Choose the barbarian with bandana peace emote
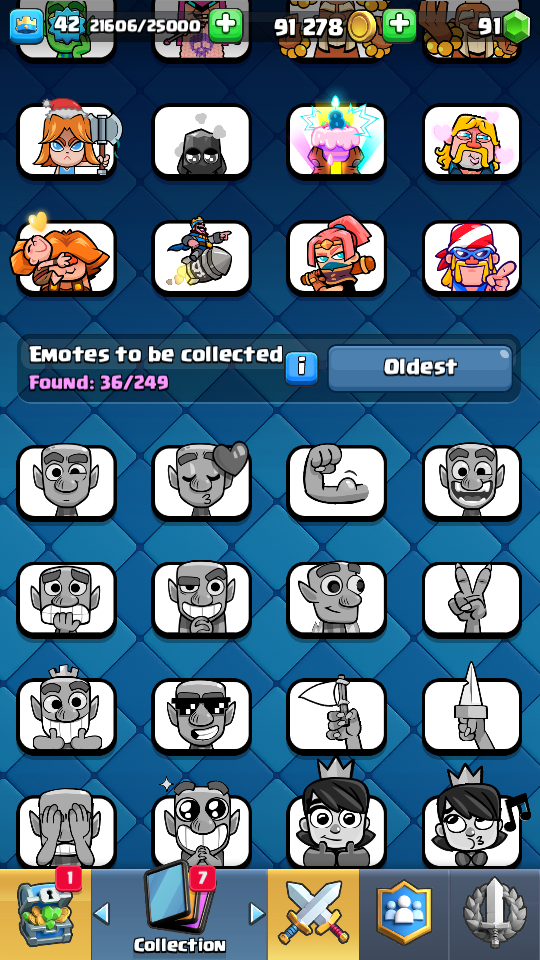Screen dimensions: 540x960 (472, 257)
